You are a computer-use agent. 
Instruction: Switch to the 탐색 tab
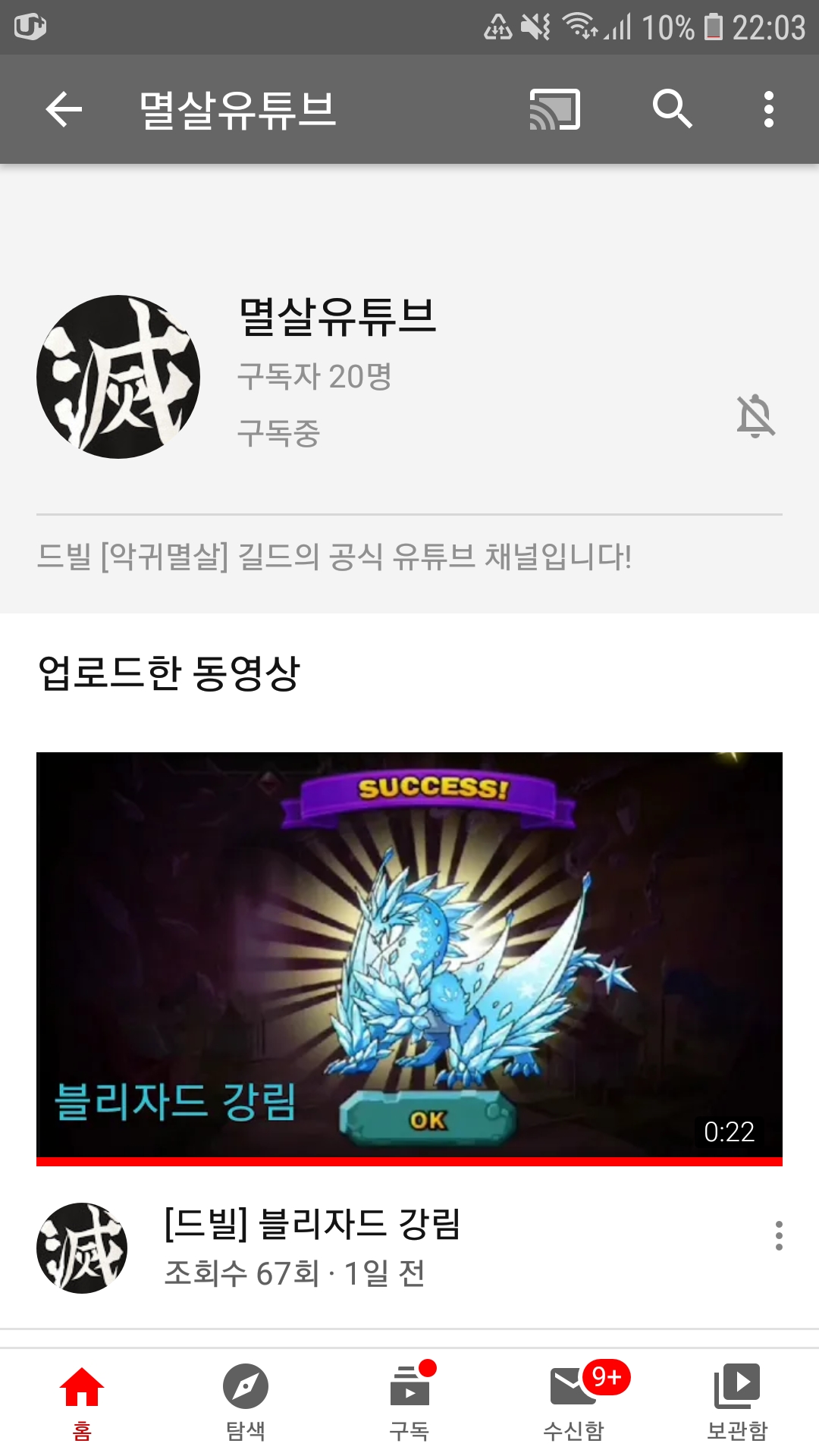click(x=246, y=1402)
